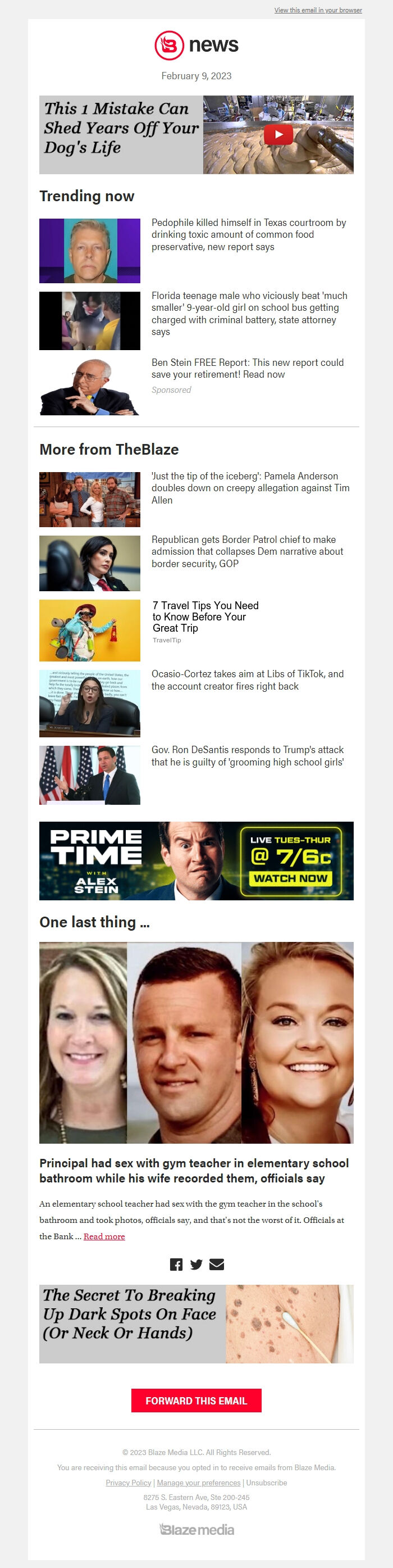Tap the Forward This Email button
The width and height of the screenshot is (393, 1568).
[x=196, y=1400]
